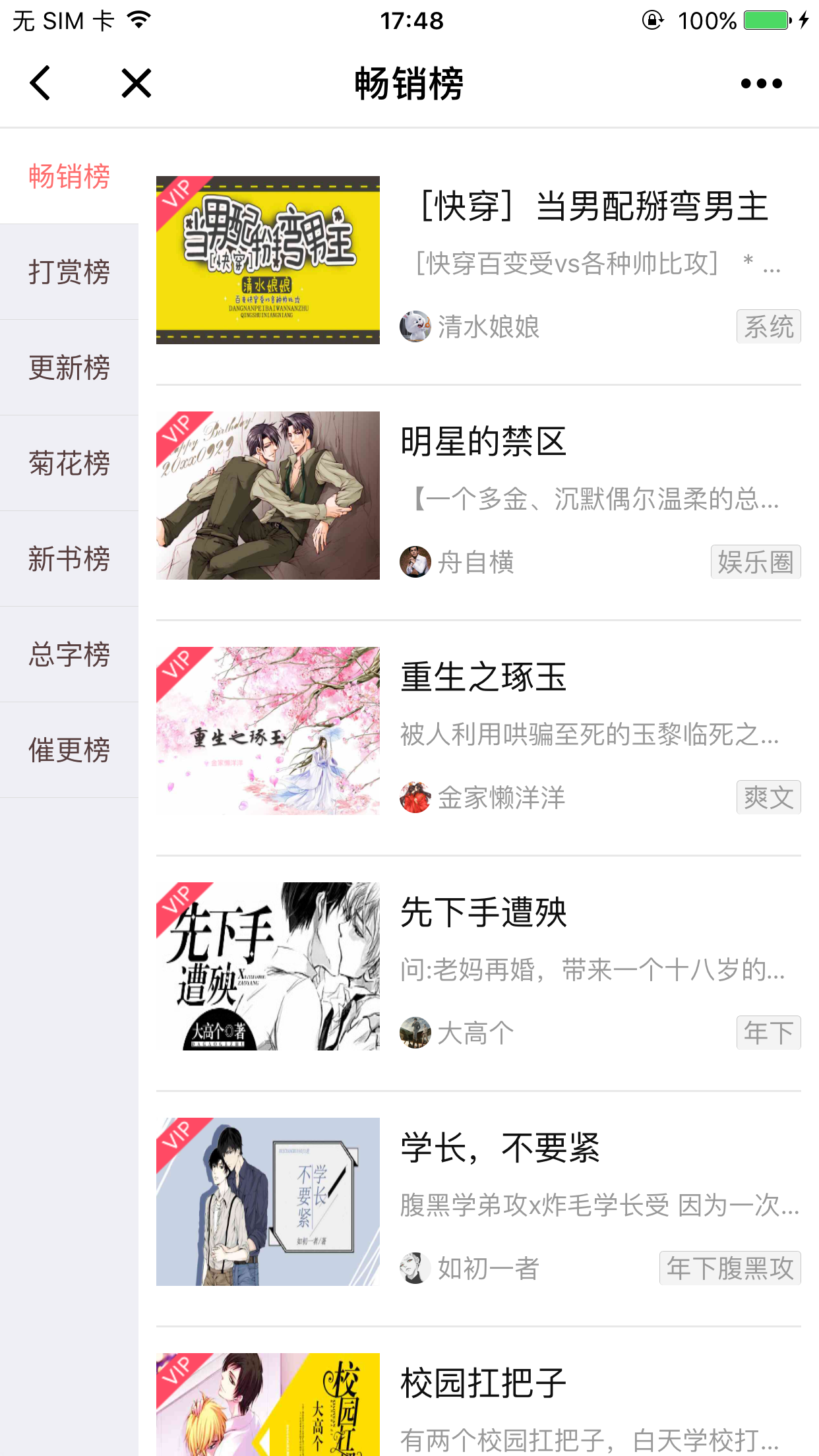
Task: Switch to the 总字榜 tab
Action: 69,654
